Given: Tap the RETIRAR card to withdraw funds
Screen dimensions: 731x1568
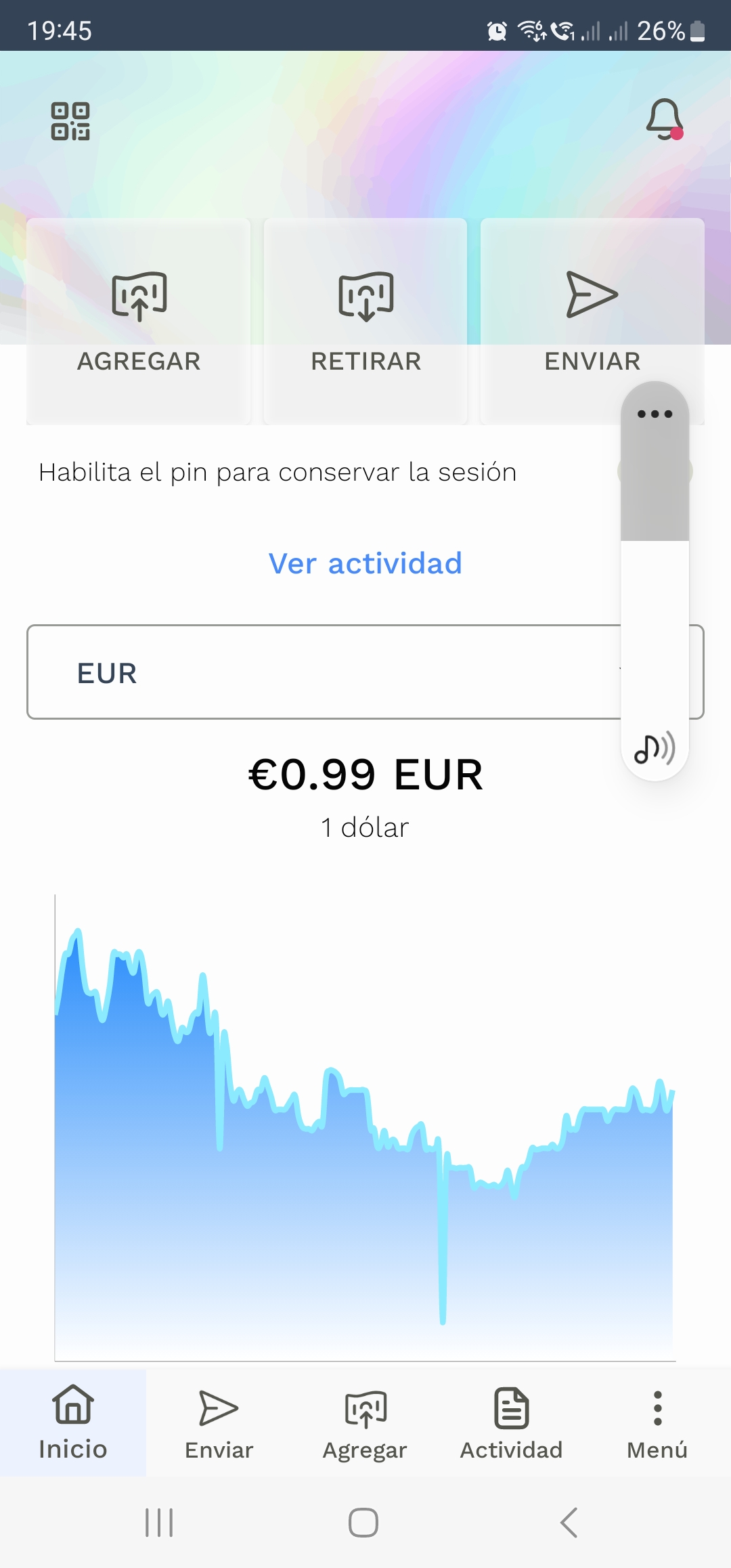Looking at the screenshot, I should (365, 322).
